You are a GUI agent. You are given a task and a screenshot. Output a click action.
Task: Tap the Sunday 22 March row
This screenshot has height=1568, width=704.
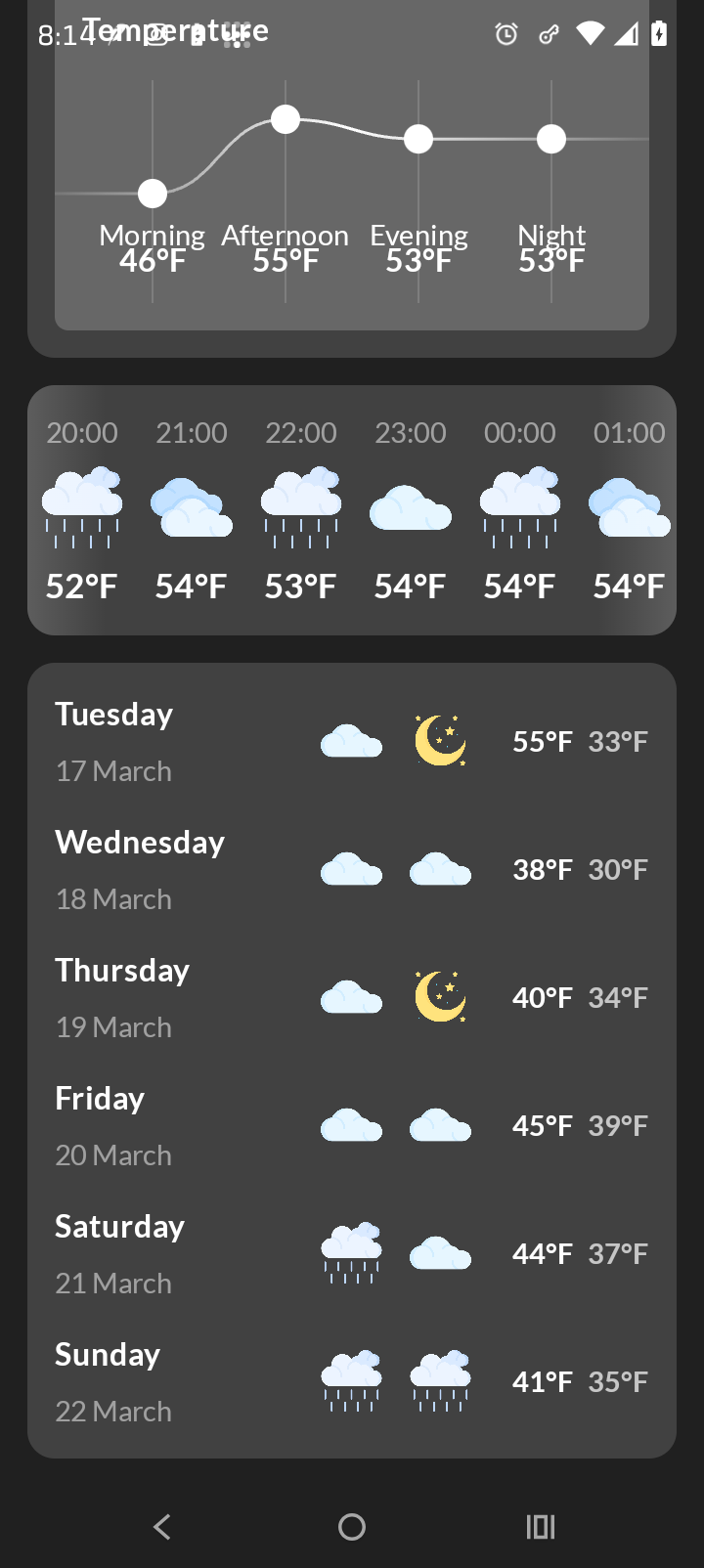pyautogui.click(x=352, y=1382)
